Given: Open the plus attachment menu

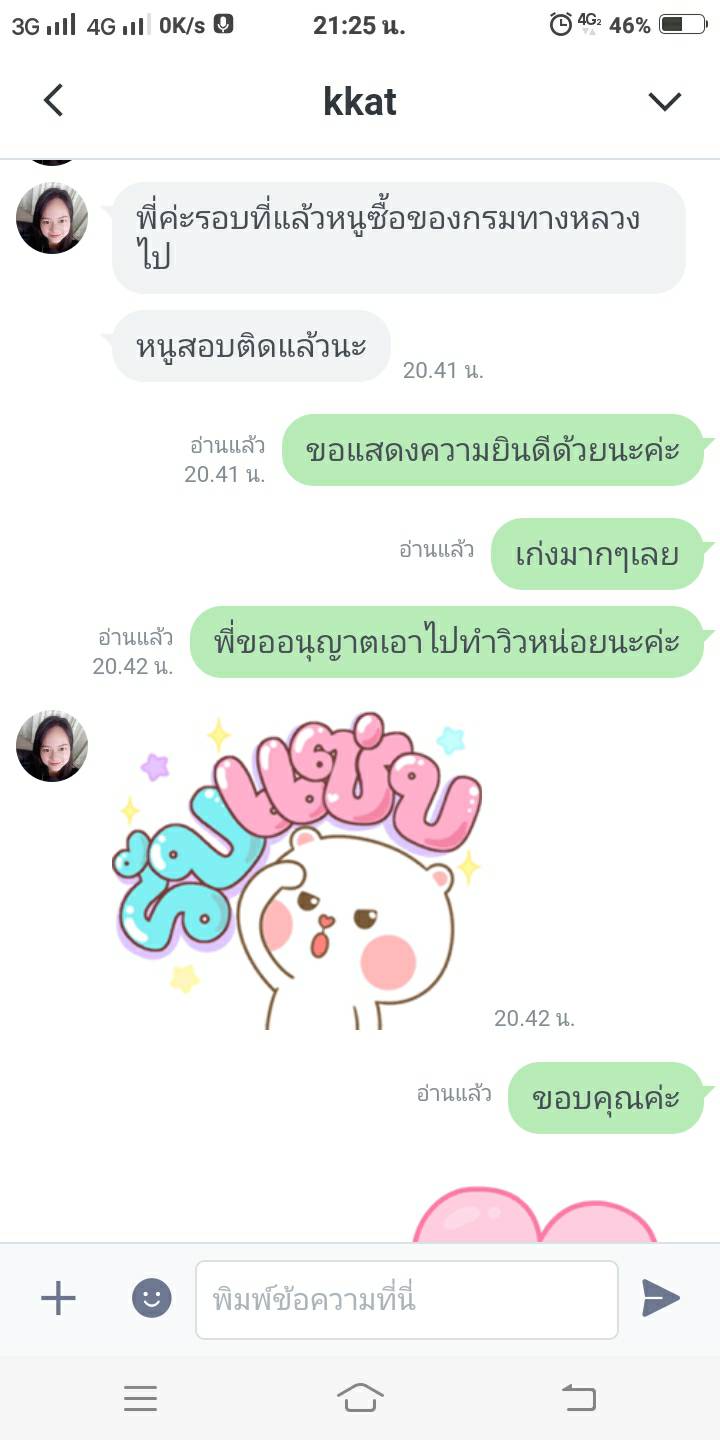Looking at the screenshot, I should pos(58,1299).
